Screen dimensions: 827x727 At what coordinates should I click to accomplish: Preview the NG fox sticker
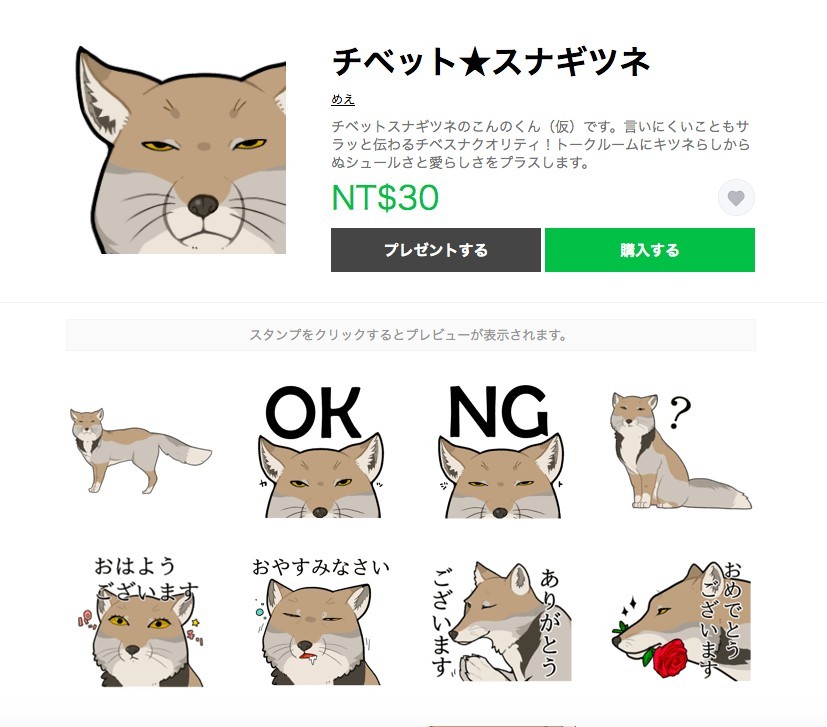point(497,452)
